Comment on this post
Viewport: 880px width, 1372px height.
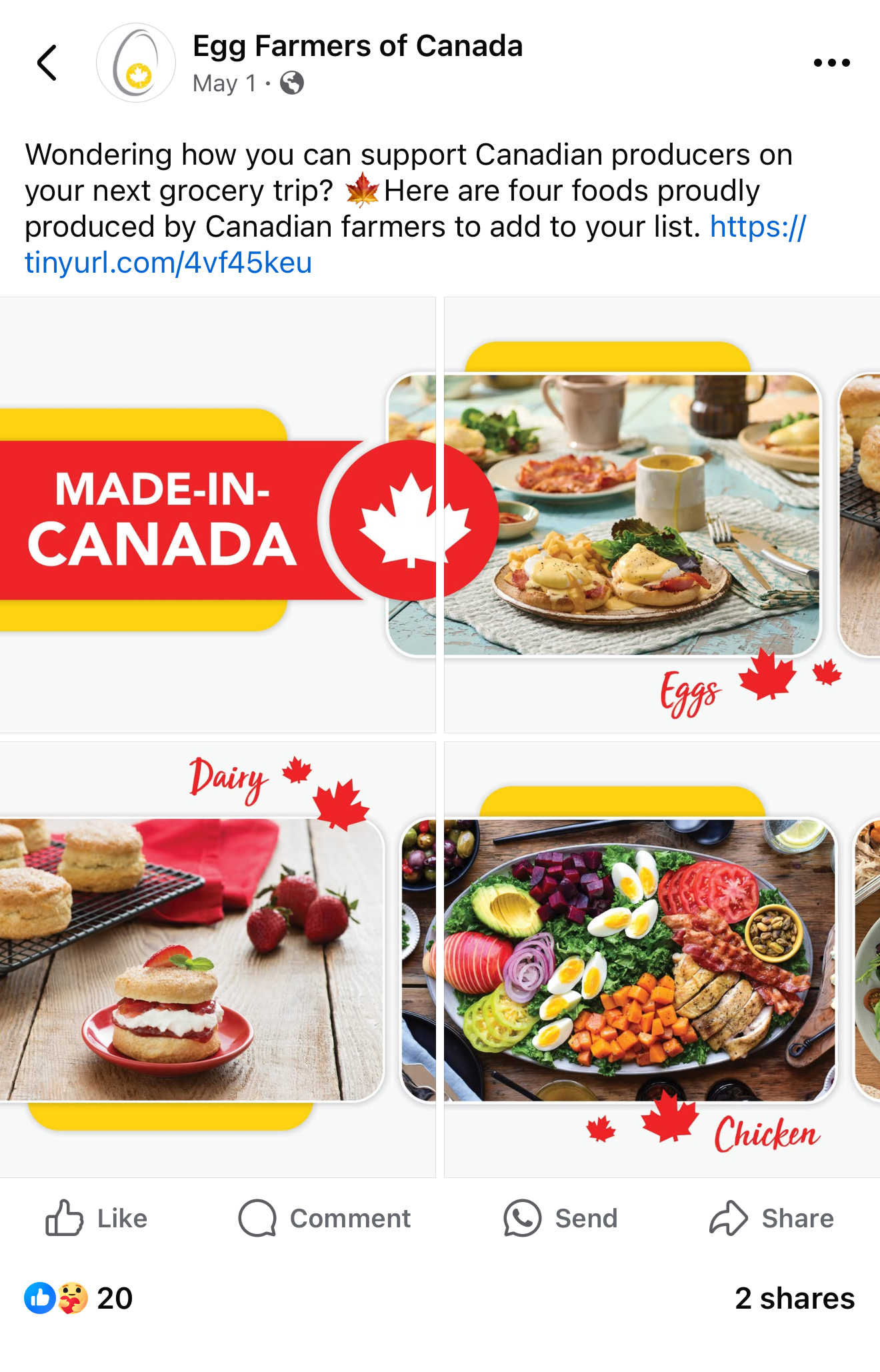(x=325, y=1218)
